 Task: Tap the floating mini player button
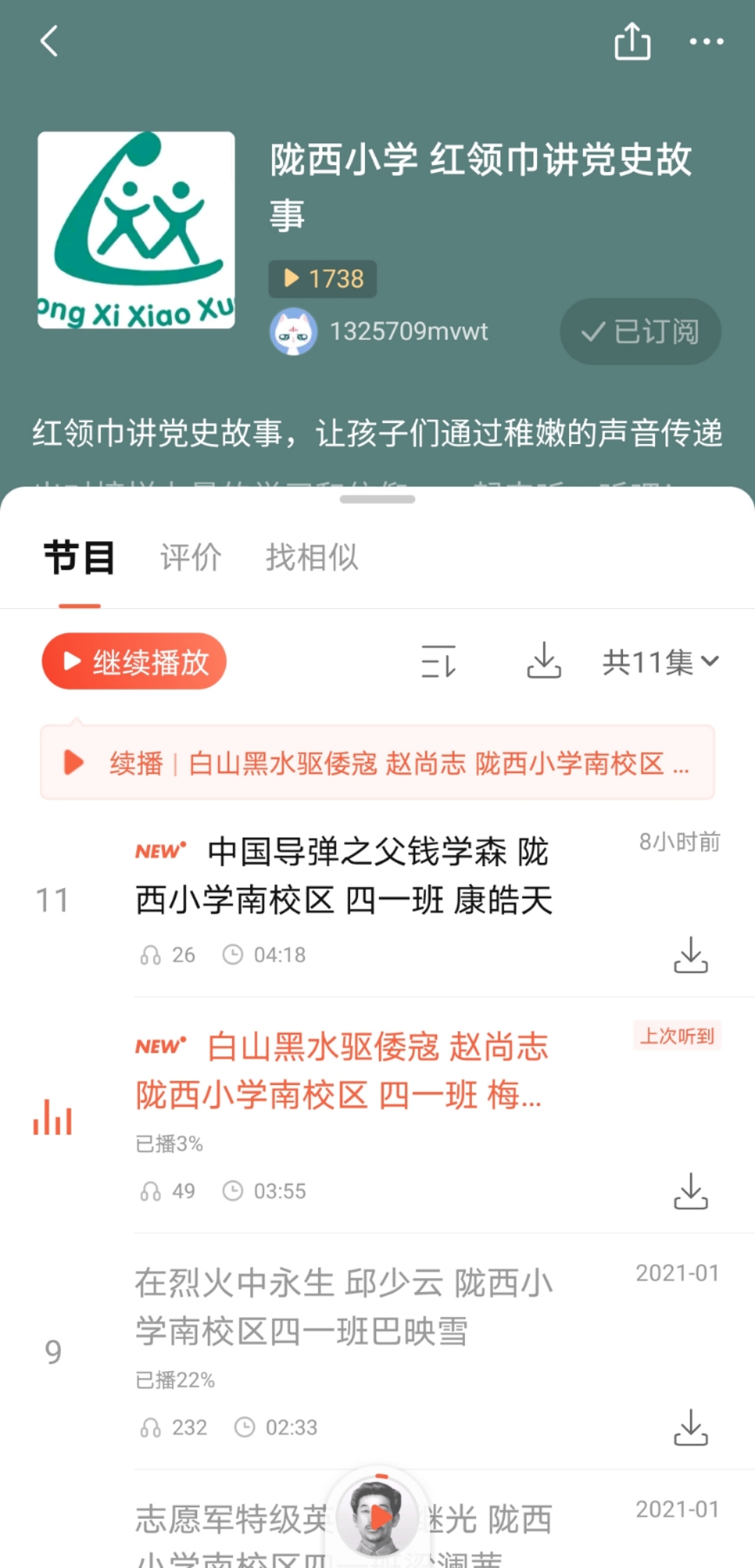click(377, 1517)
